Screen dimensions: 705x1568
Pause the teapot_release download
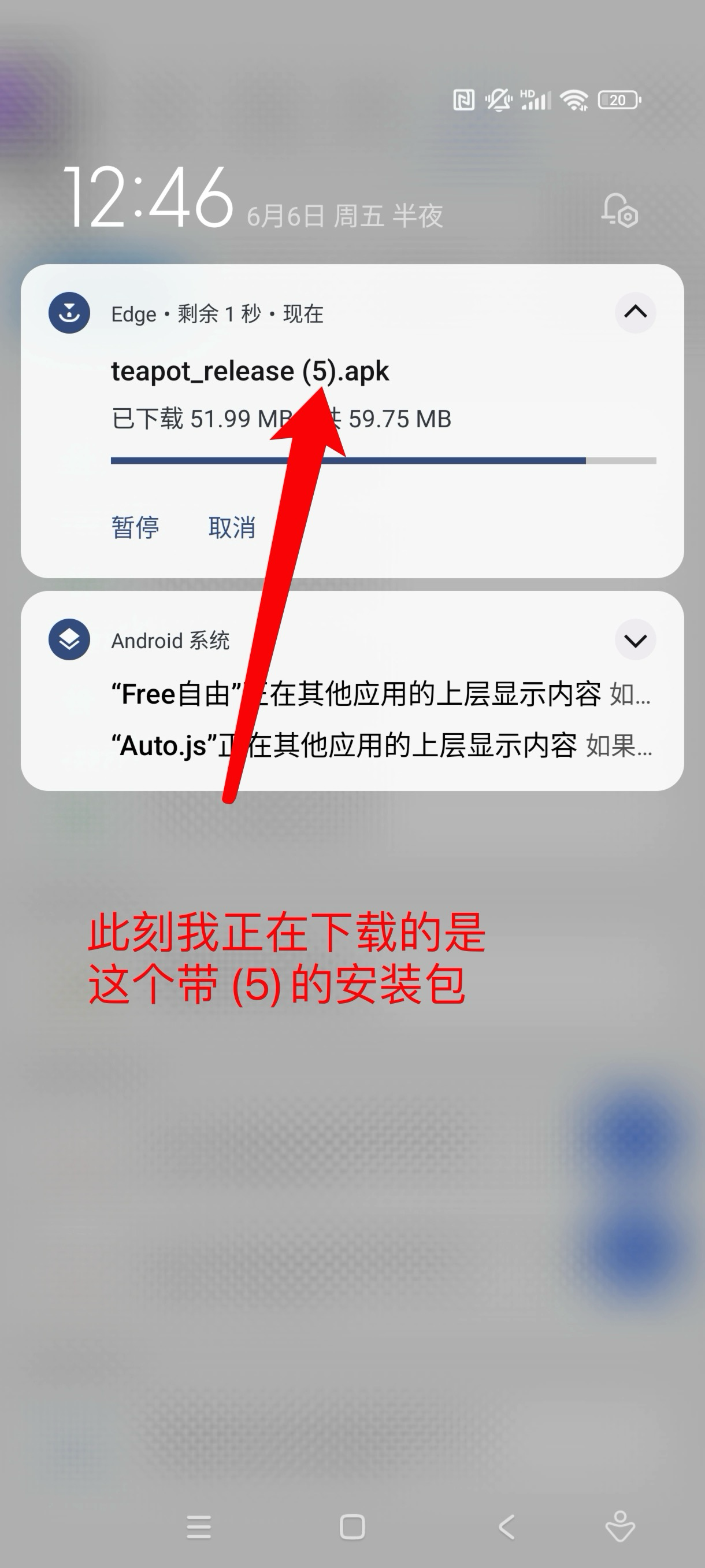pyautogui.click(x=135, y=527)
